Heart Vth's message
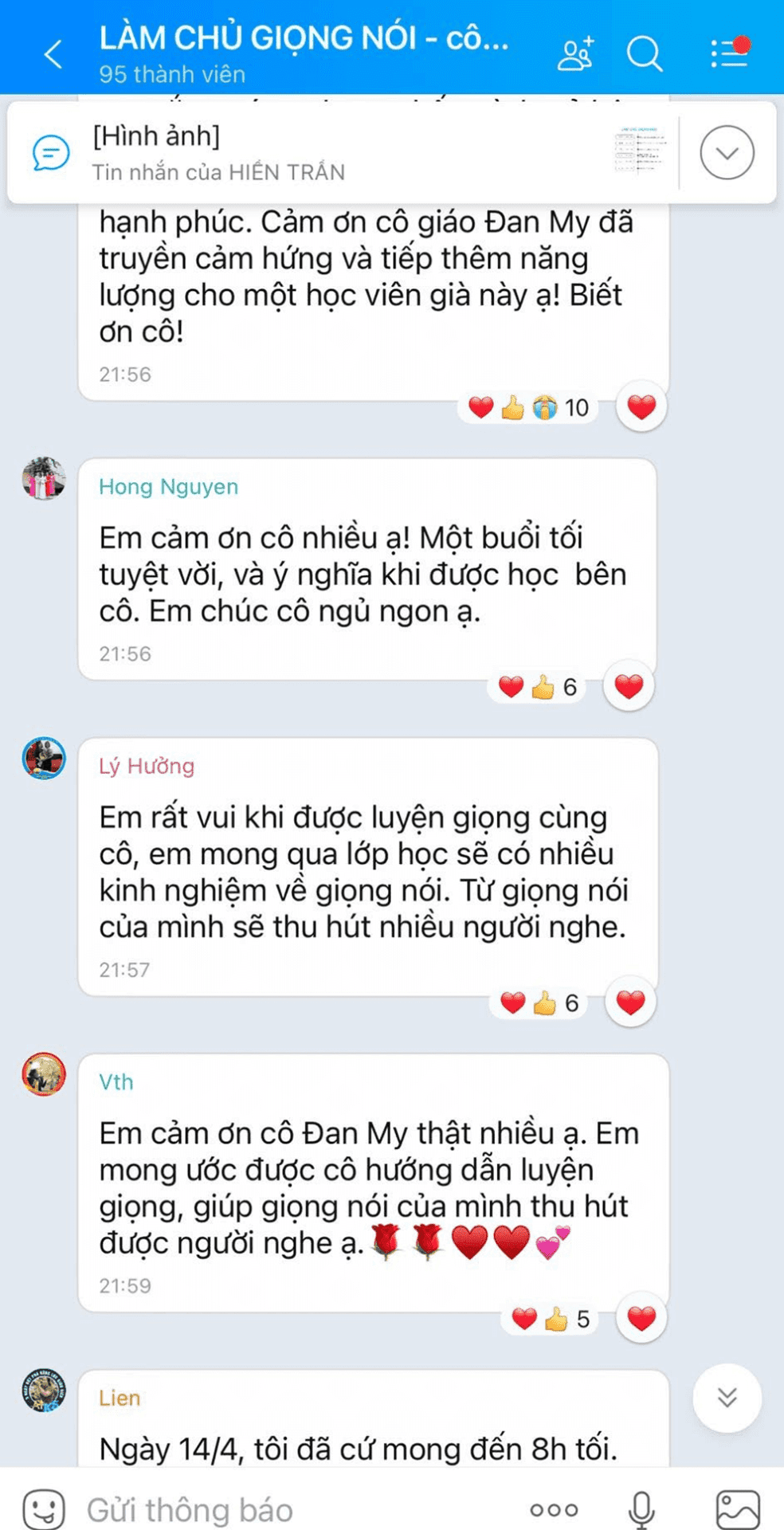Image resolution: width=784 pixels, height=1530 pixels. click(641, 1319)
